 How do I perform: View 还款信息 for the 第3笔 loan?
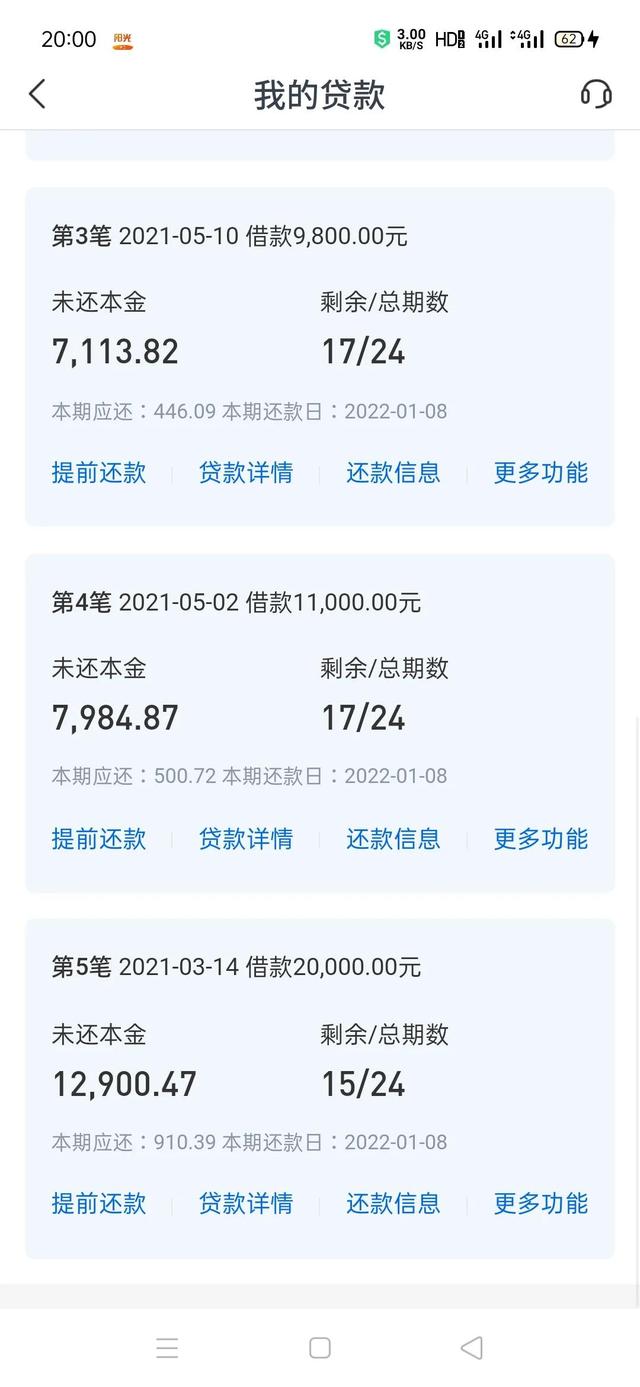(393, 472)
